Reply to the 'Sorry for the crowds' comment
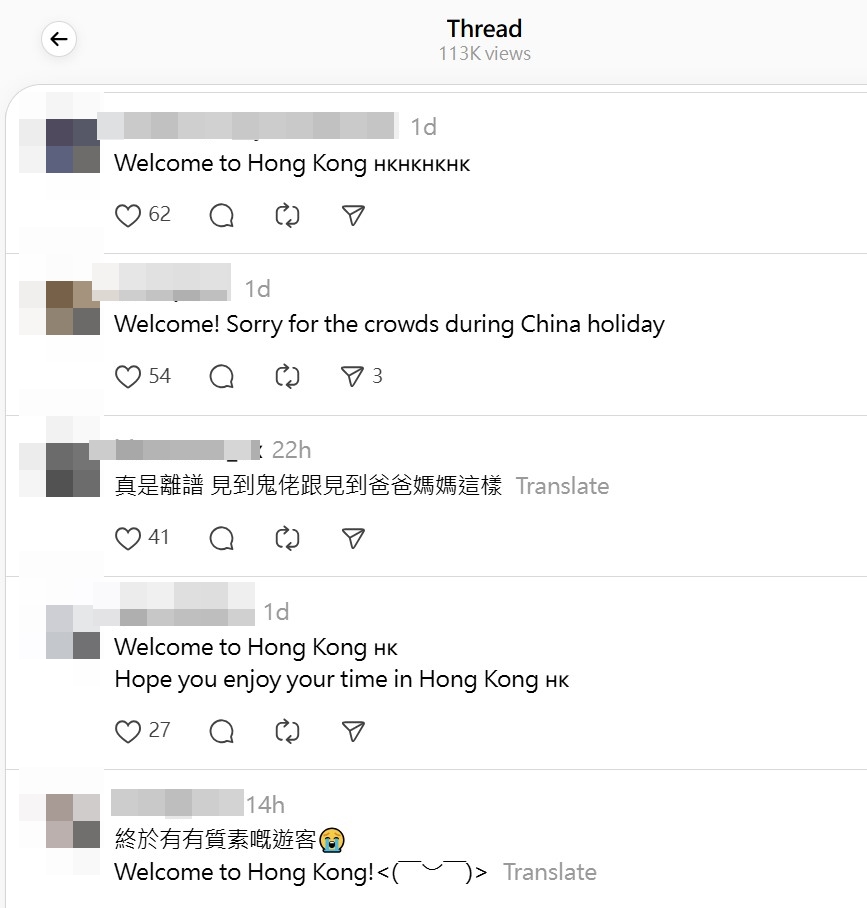Viewport: 867px width, 908px height. point(222,377)
